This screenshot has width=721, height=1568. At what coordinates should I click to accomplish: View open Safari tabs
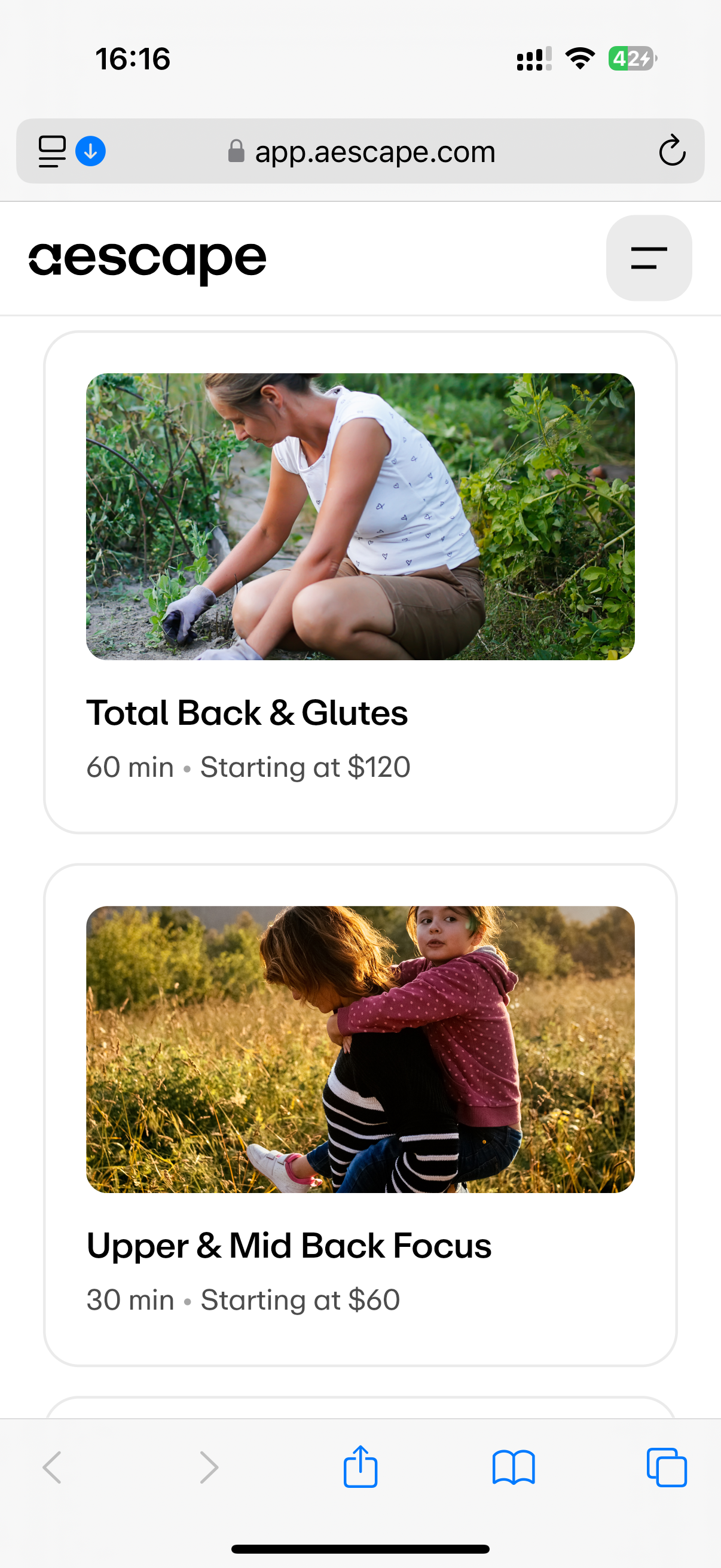point(666,1467)
